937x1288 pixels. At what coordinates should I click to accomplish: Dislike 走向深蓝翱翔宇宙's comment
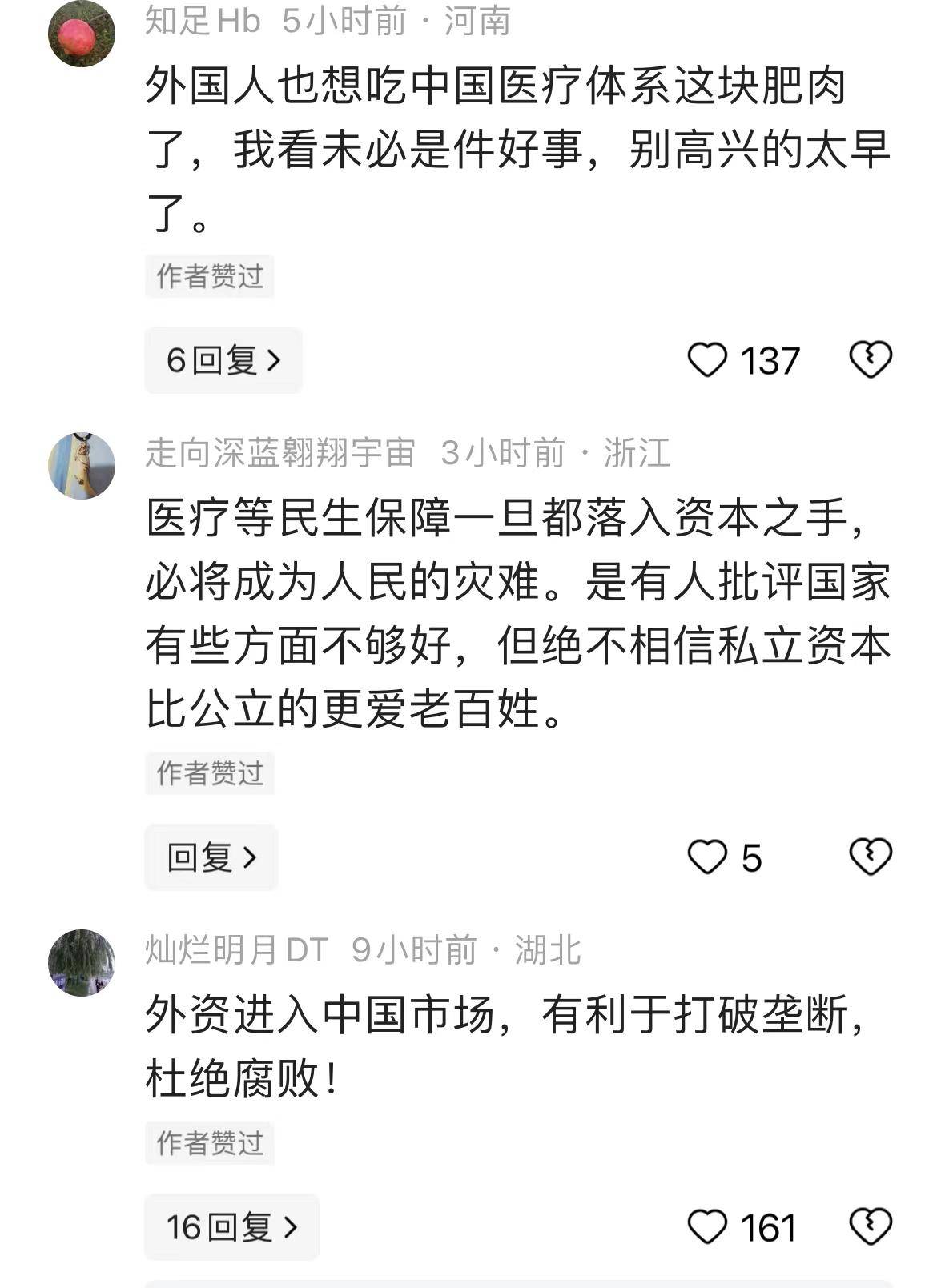[871, 857]
